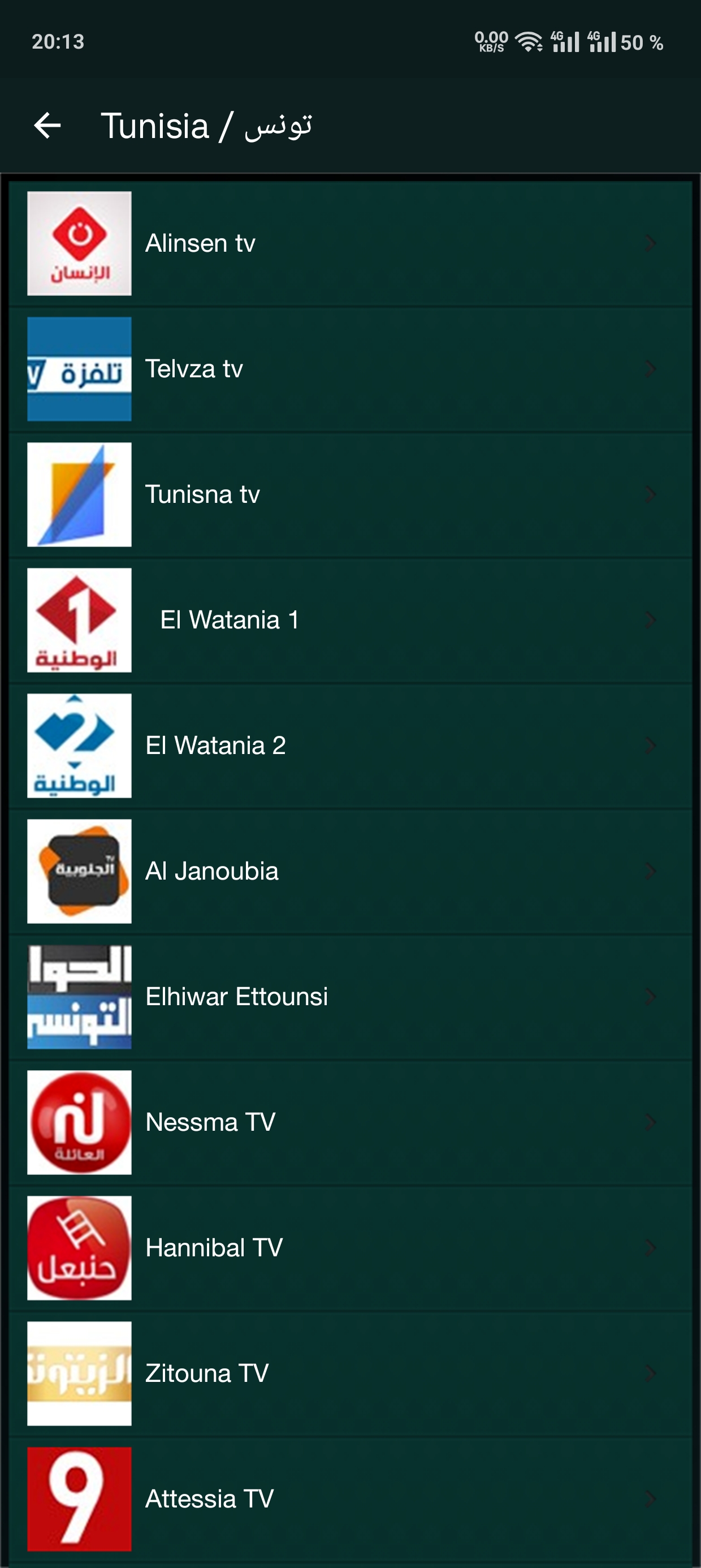Go back from the Tunisia channel list
This screenshot has height=1568, width=701.
click(47, 126)
